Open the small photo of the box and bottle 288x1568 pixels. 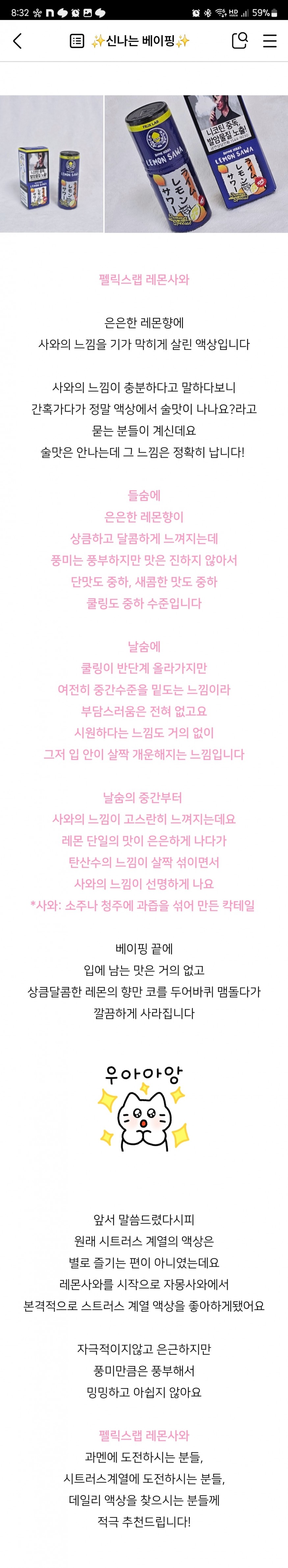pyautogui.click(x=51, y=164)
